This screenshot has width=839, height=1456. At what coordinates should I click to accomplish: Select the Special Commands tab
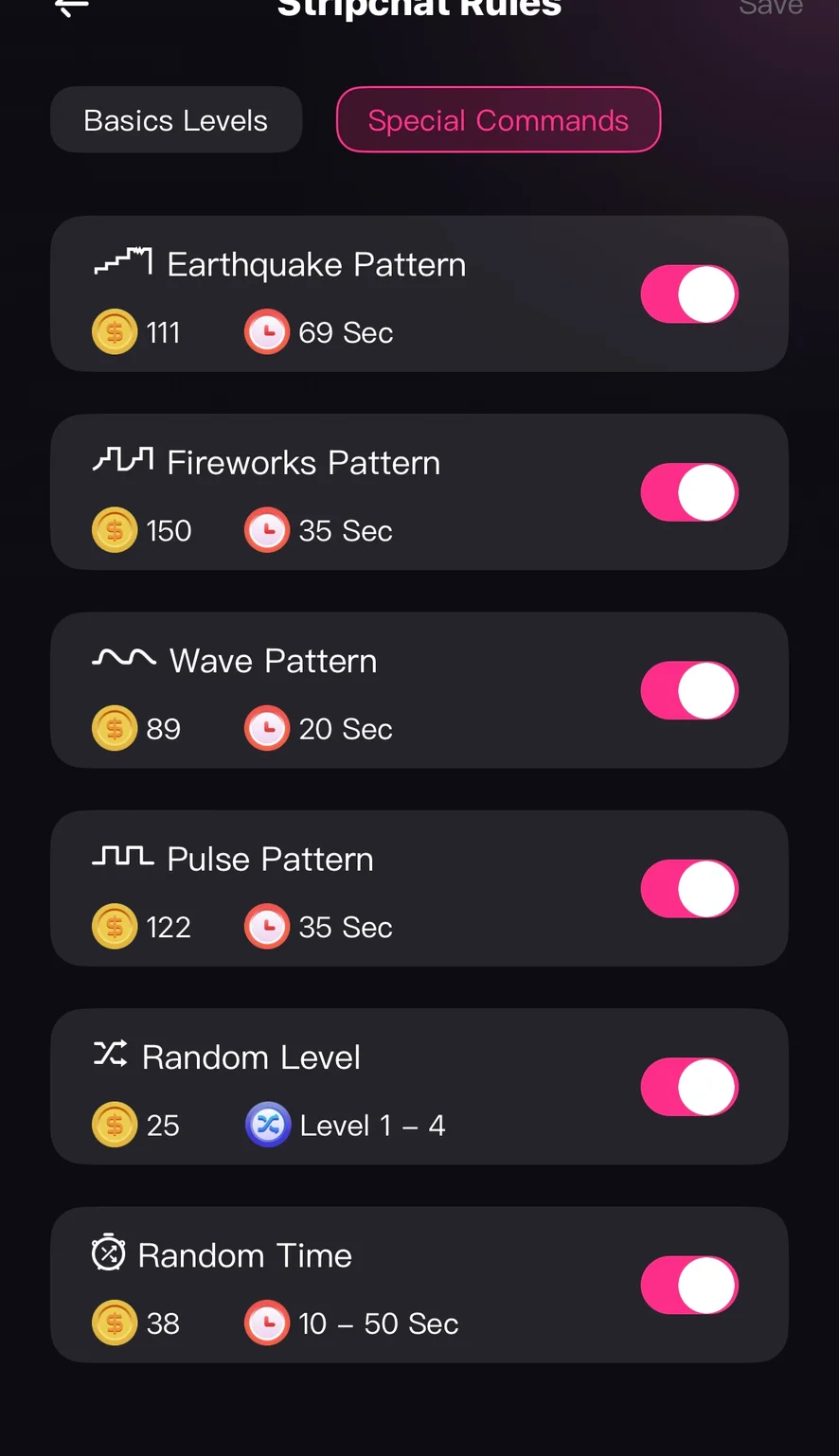pos(498,120)
